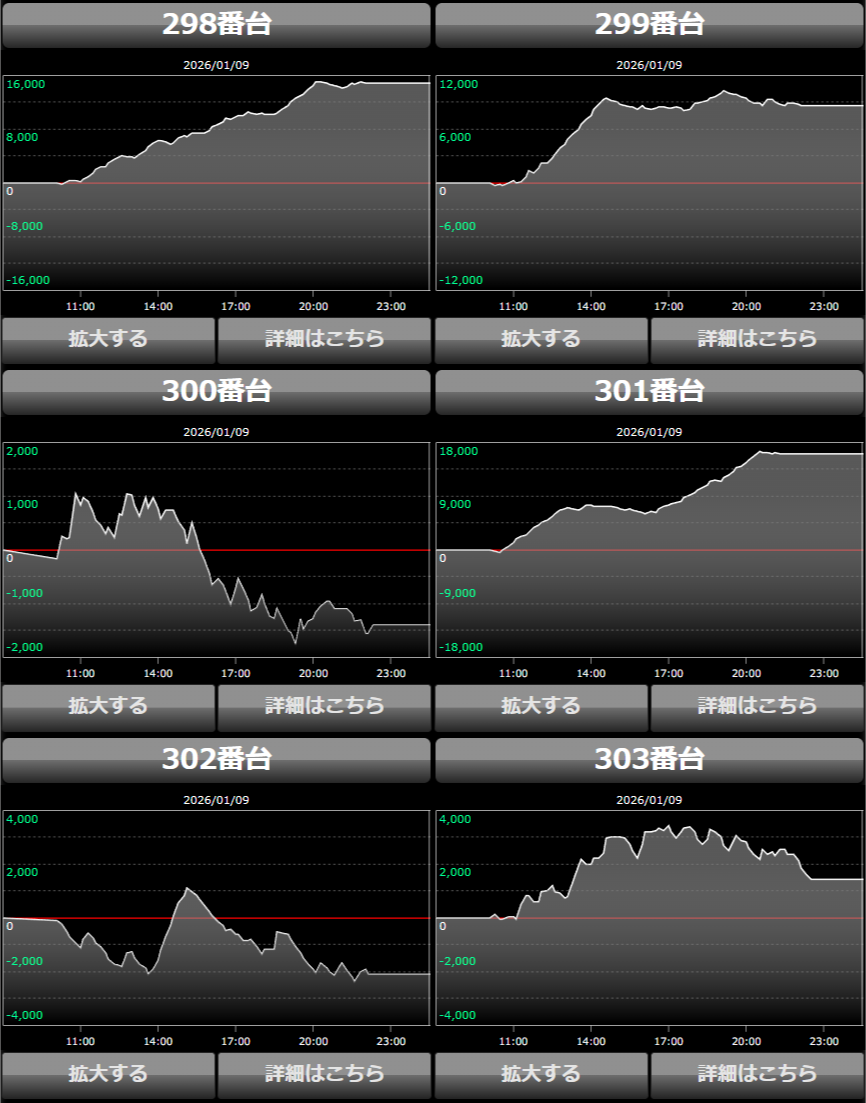
Task: Expand the 301番台 graph via 拡大する
Action: pos(541,706)
